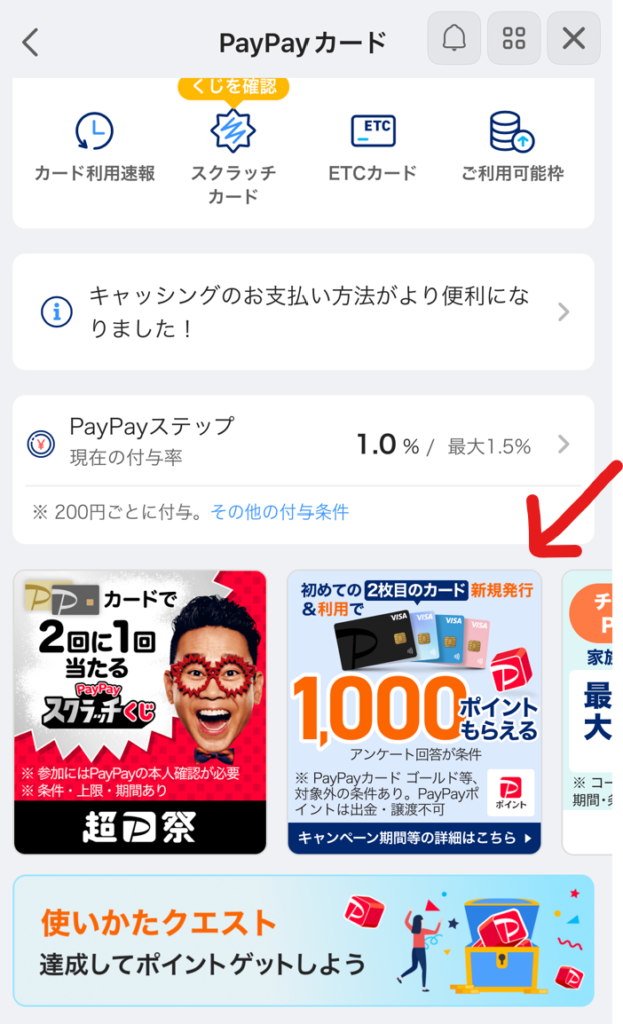Tap the その他の付与条件 link
This screenshot has height=1024, width=623.
280,512
